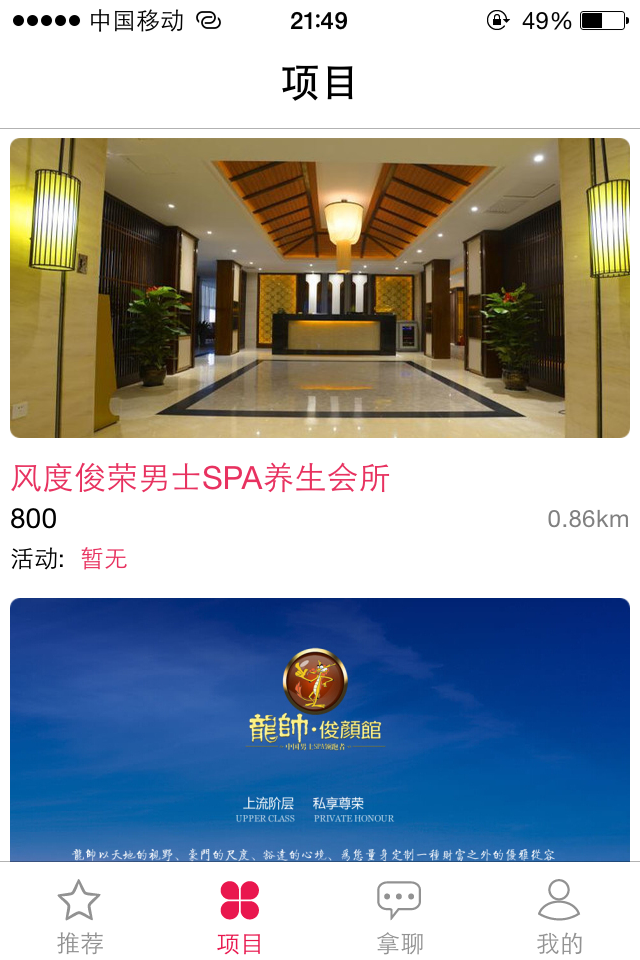
Task: Switch to the 推荐 tab
Action: point(80,915)
